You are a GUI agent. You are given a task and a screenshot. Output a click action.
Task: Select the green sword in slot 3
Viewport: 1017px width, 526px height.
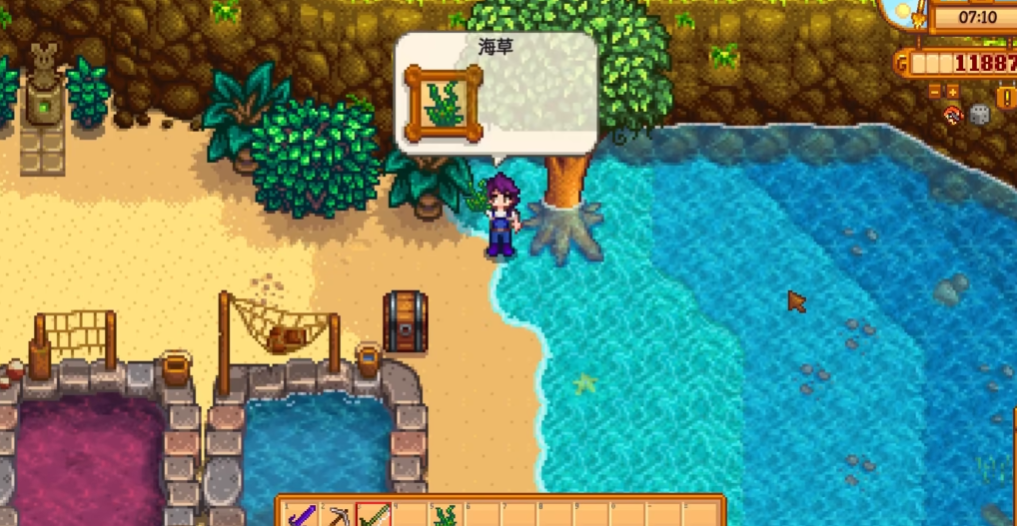[374, 515]
